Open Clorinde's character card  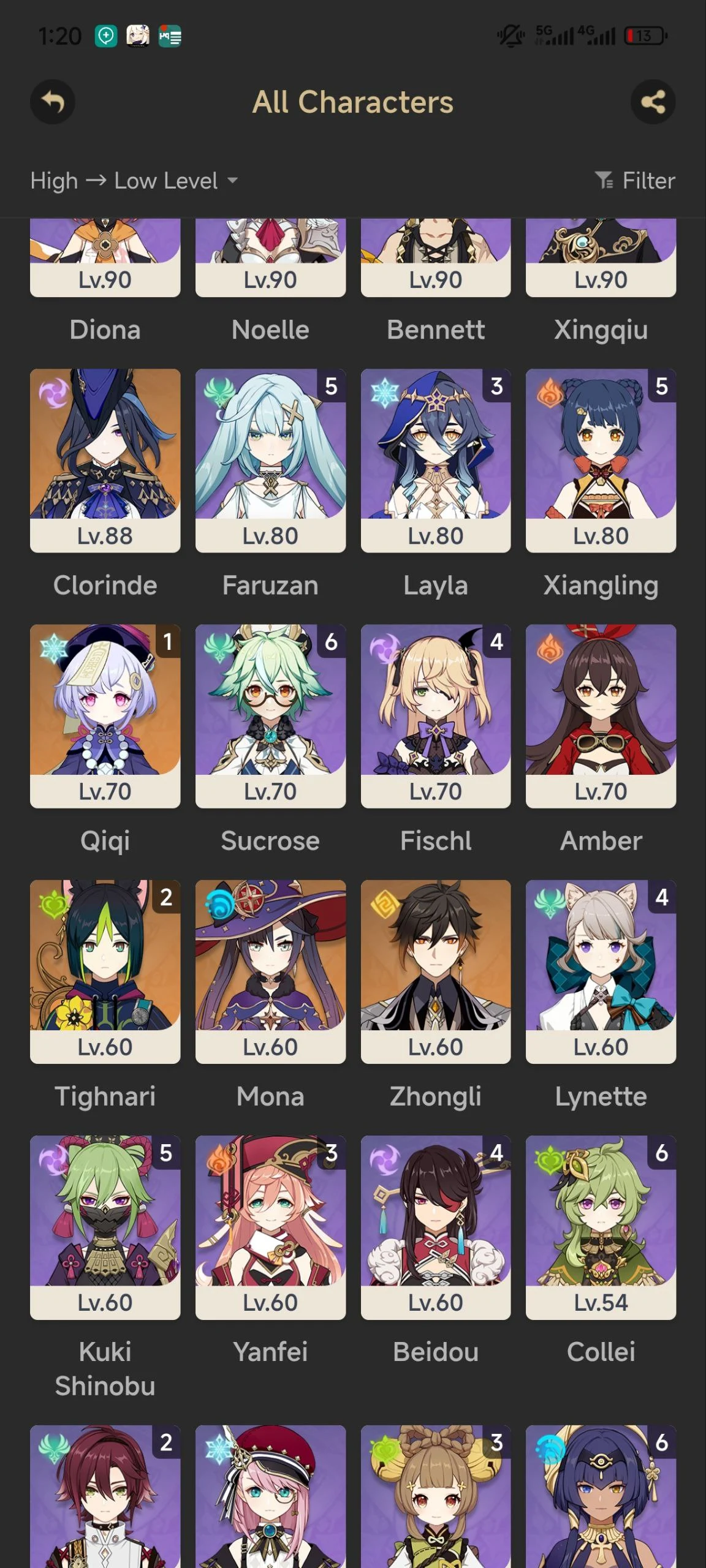point(105,460)
